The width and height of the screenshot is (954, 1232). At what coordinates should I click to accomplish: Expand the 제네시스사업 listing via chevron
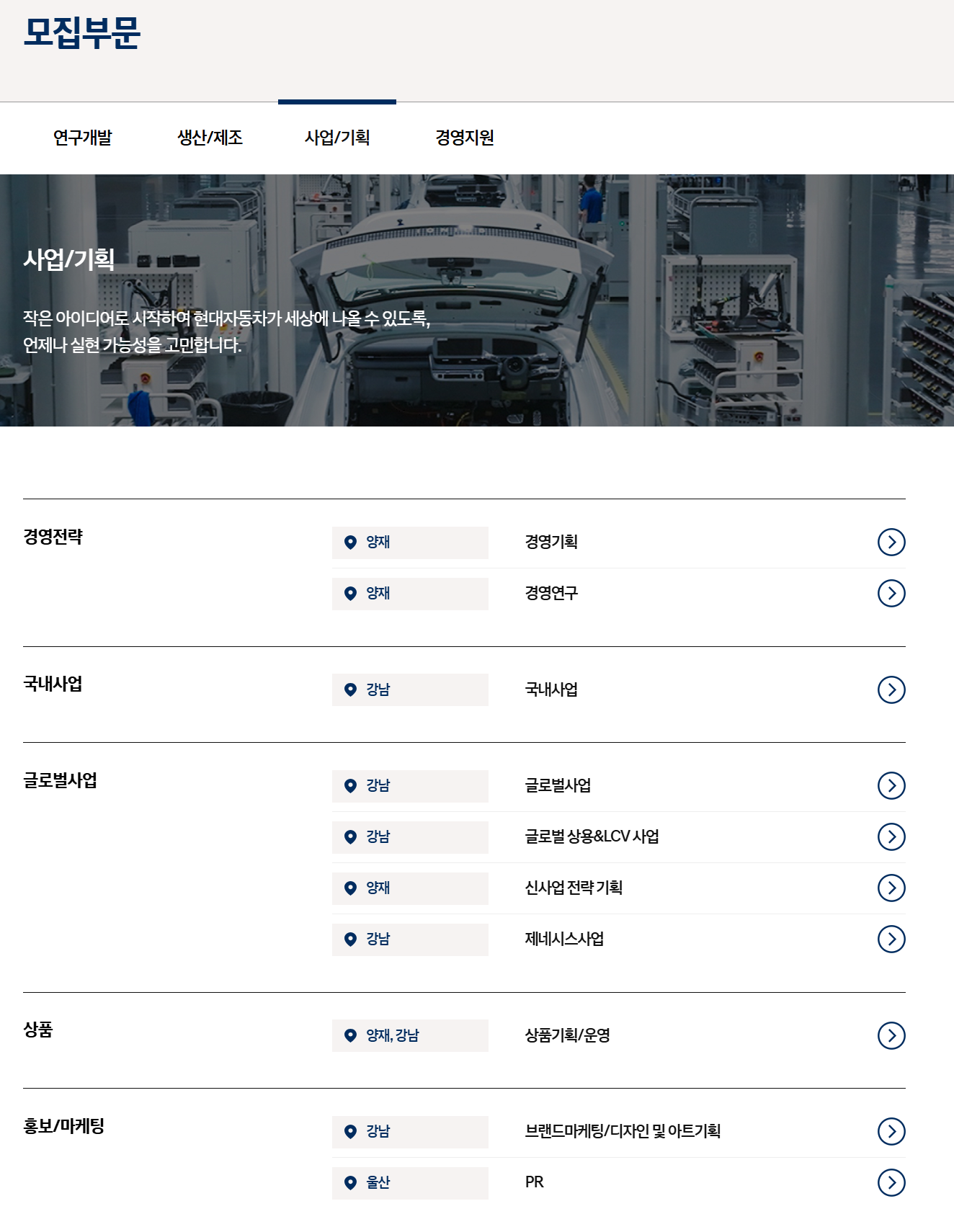coord(893,939)
